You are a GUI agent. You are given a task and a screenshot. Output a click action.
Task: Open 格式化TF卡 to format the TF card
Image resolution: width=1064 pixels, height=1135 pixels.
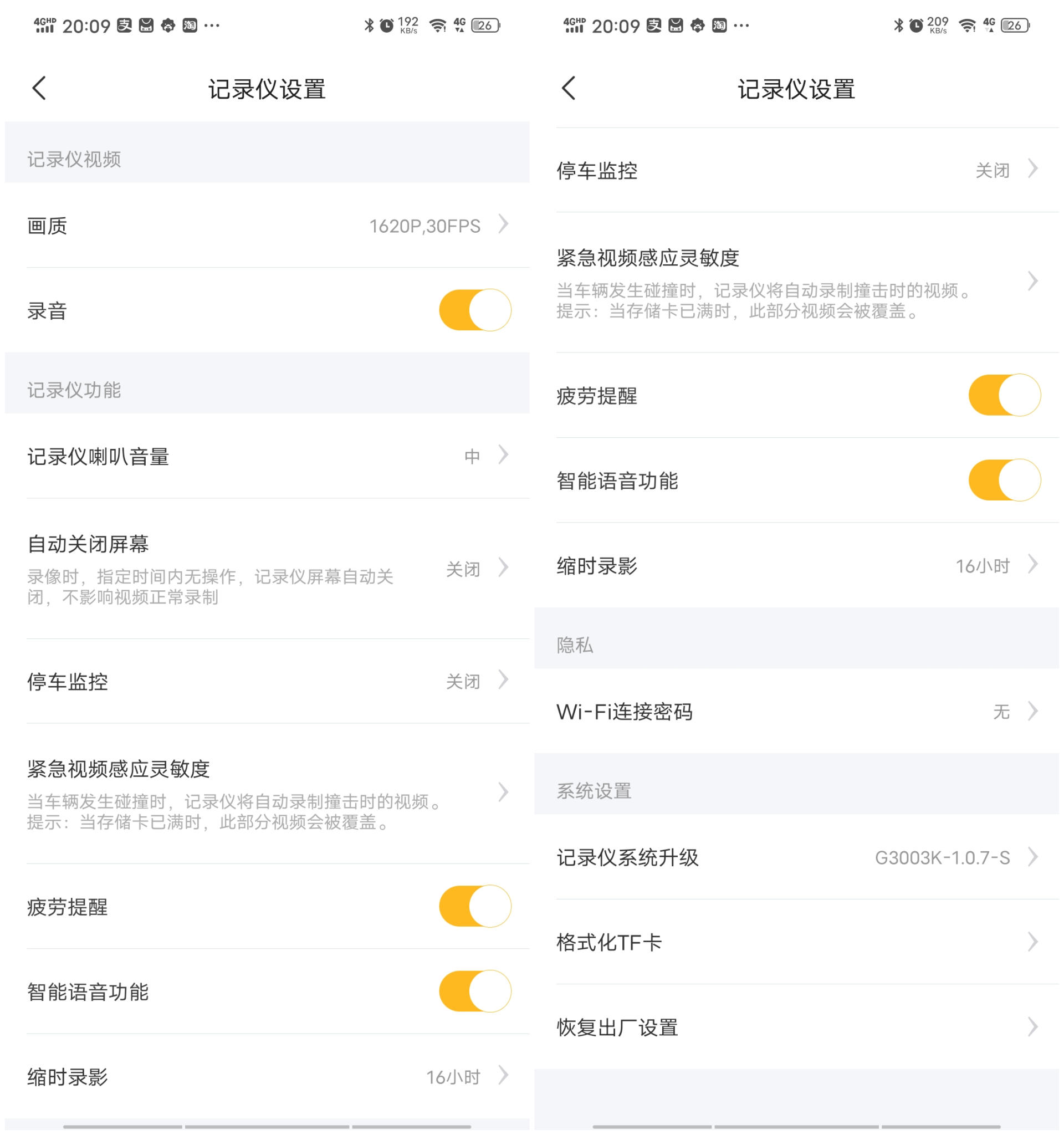coord(797,943)
